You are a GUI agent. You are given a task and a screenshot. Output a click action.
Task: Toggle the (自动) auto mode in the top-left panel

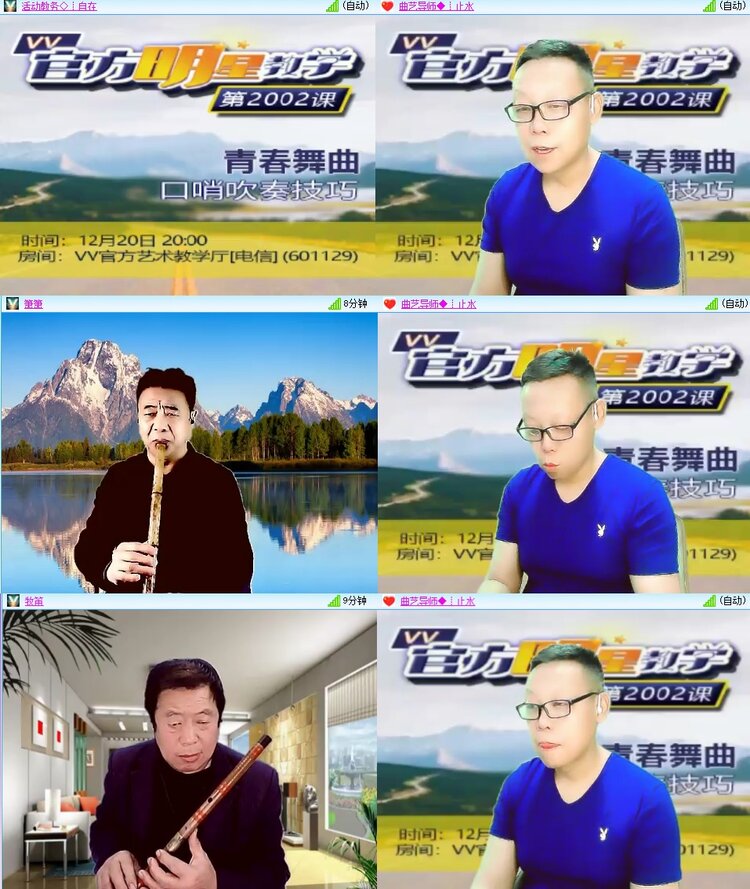click(357, 8)
